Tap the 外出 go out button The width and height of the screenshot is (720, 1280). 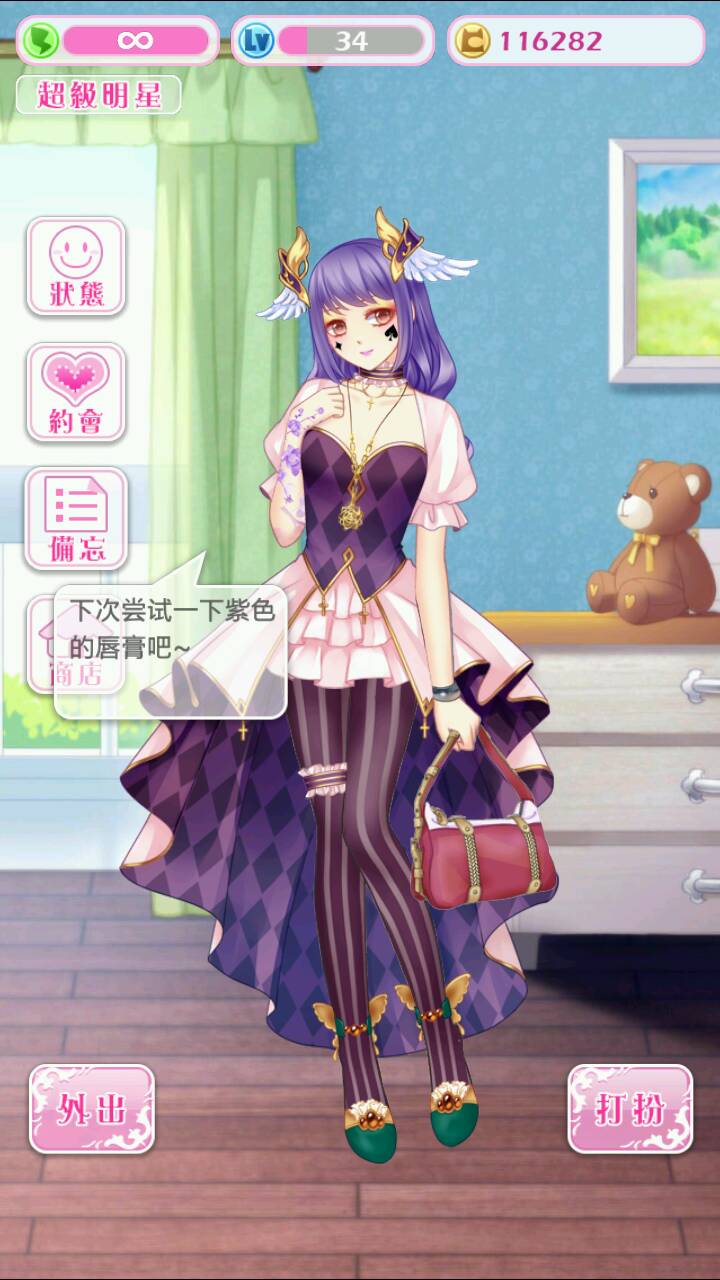tap(92, 1108)
